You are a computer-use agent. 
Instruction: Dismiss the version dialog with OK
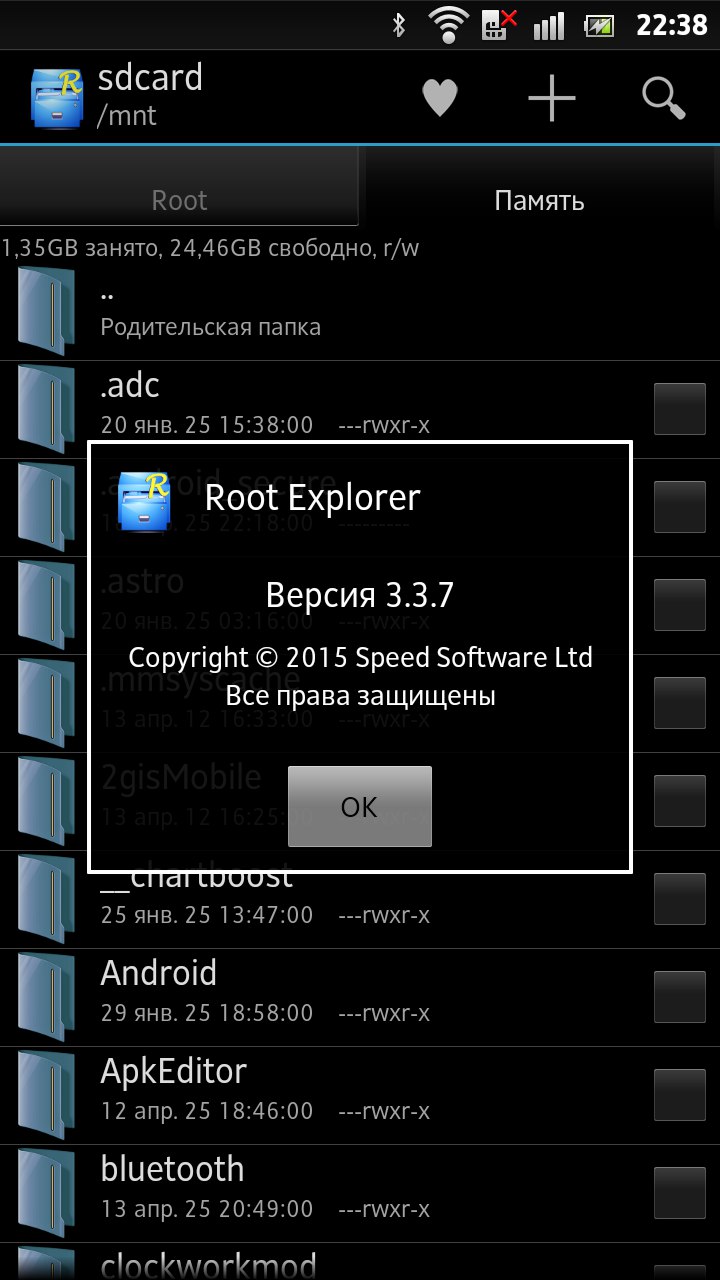[360, 807]
